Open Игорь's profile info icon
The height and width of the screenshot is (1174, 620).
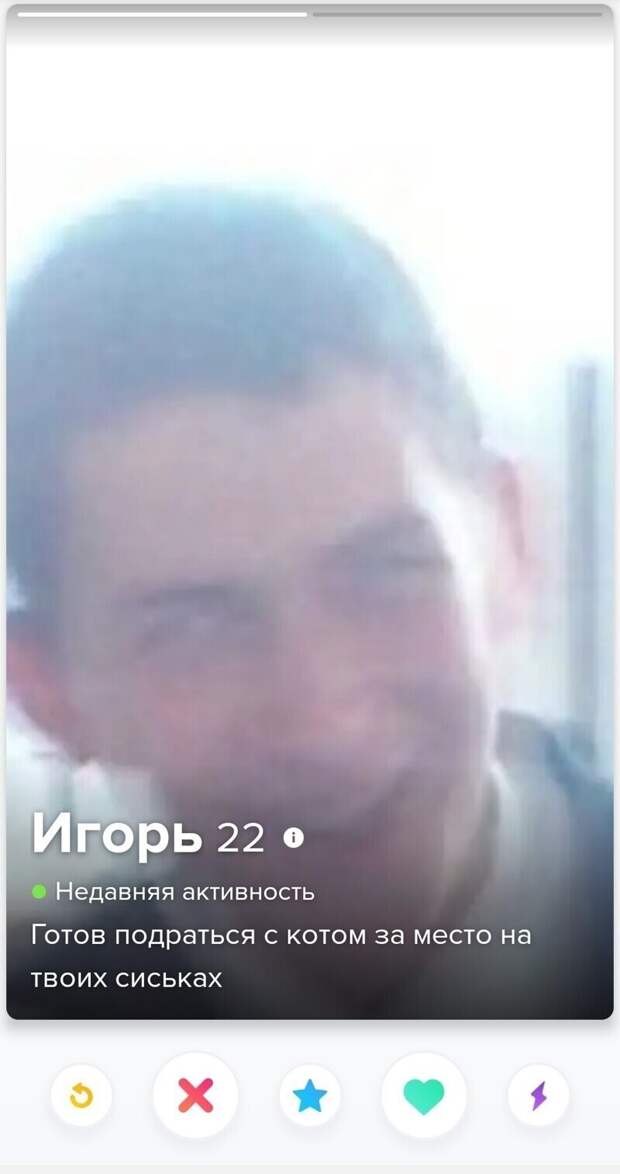293,838
